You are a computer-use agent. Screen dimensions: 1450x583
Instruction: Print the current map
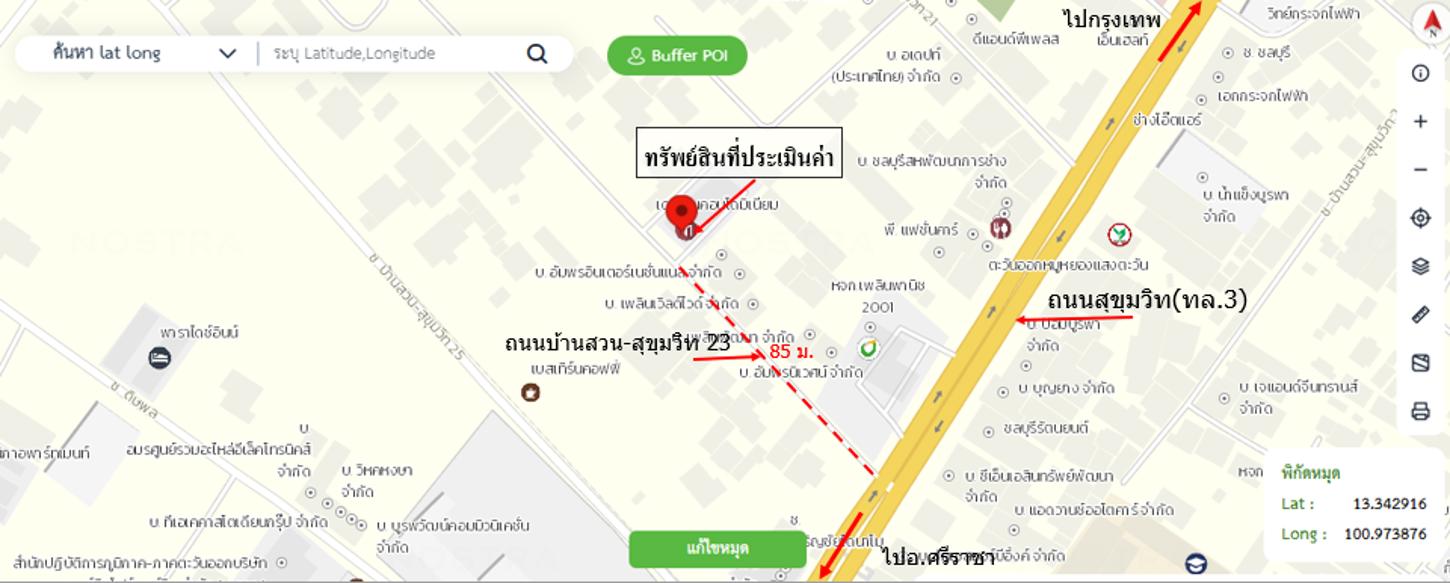[x=1420, y=411]
